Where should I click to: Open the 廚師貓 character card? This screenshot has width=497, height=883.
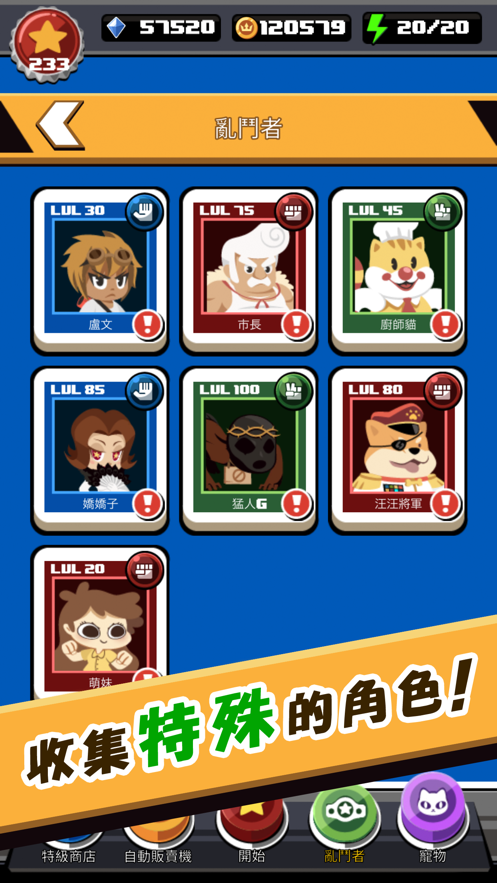click(398, 271)
